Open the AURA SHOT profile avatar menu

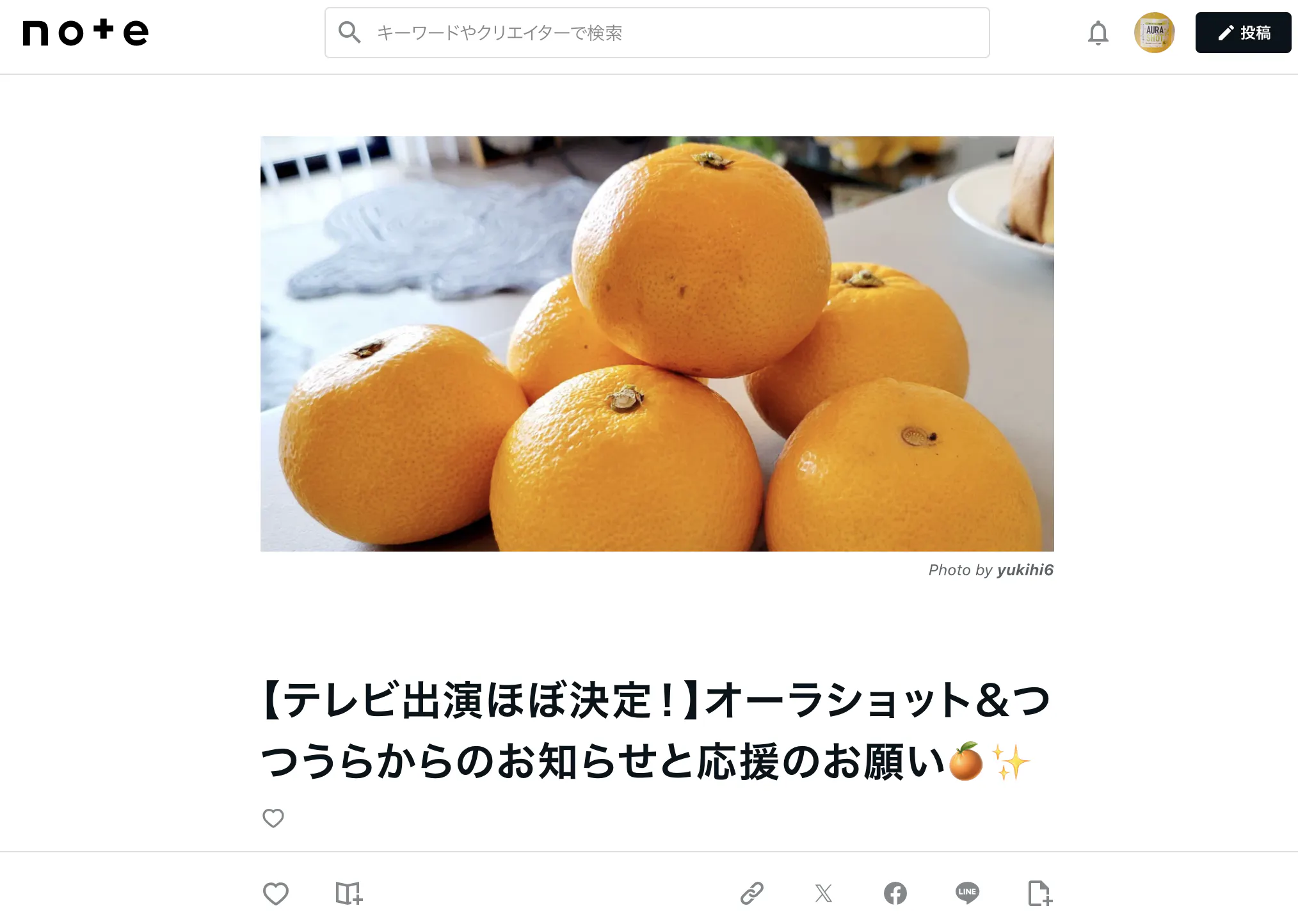(1154, 33)
